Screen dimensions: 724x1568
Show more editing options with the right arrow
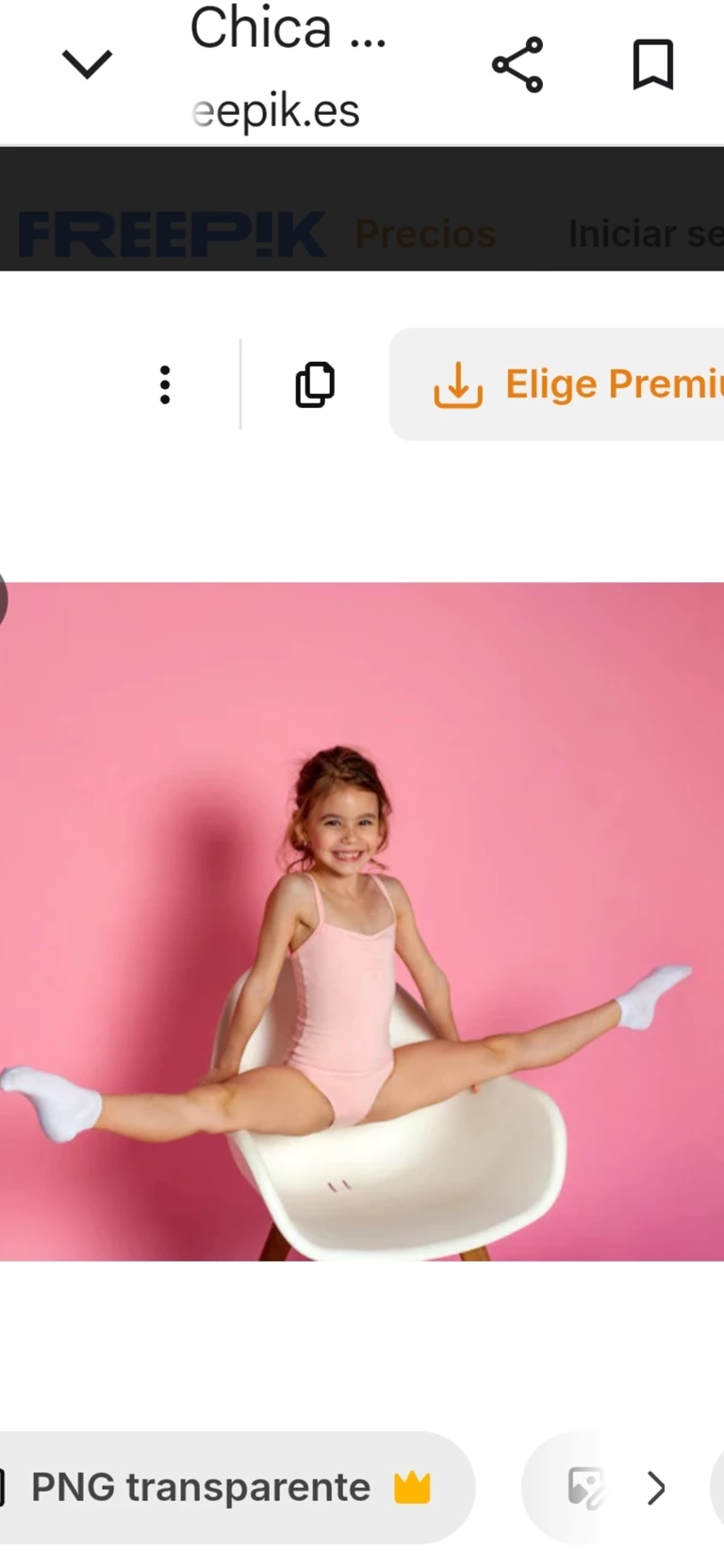pos(656,1488)
